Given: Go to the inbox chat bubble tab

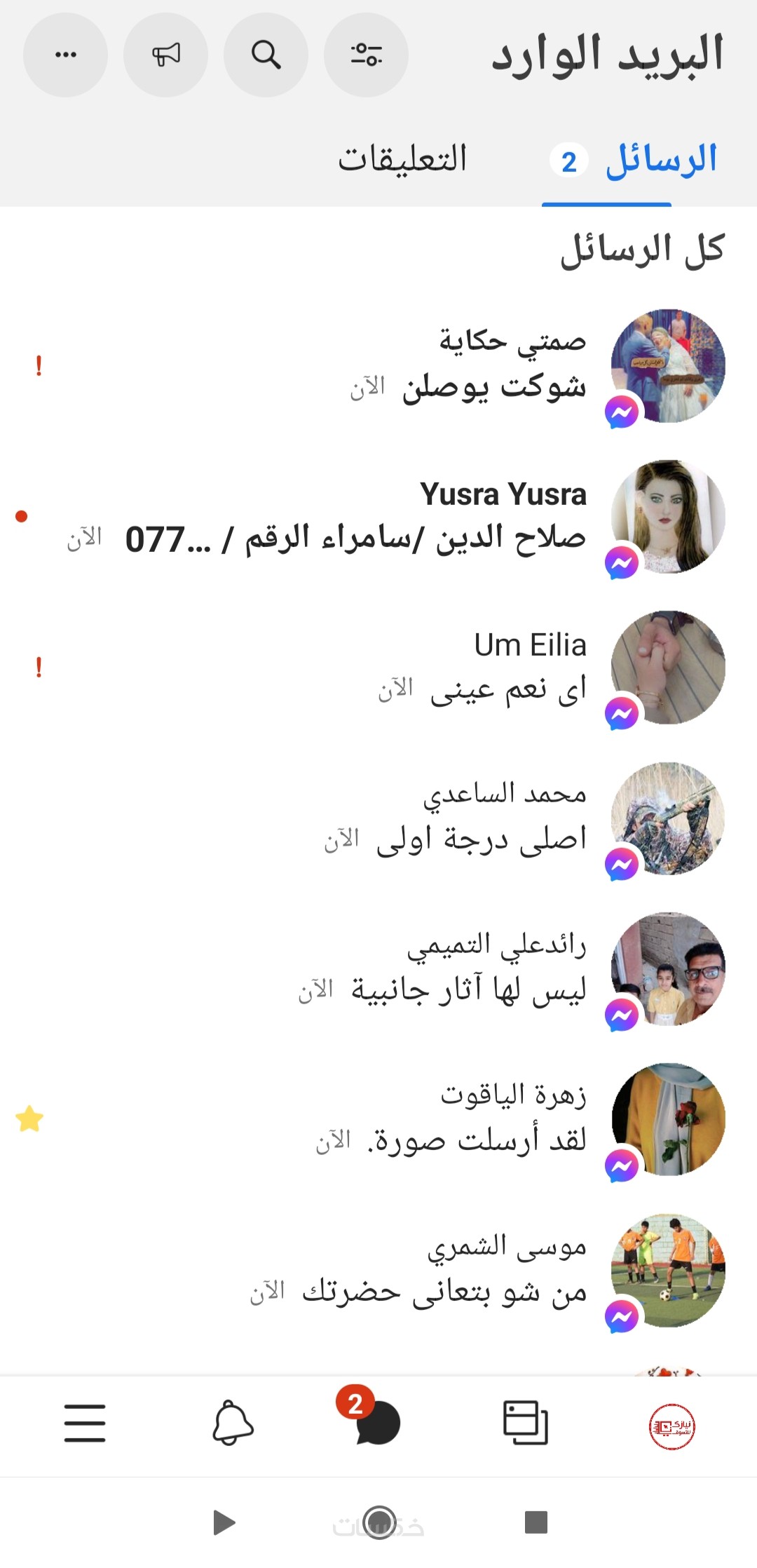Looking at the screenshot, I should 377,1423.
